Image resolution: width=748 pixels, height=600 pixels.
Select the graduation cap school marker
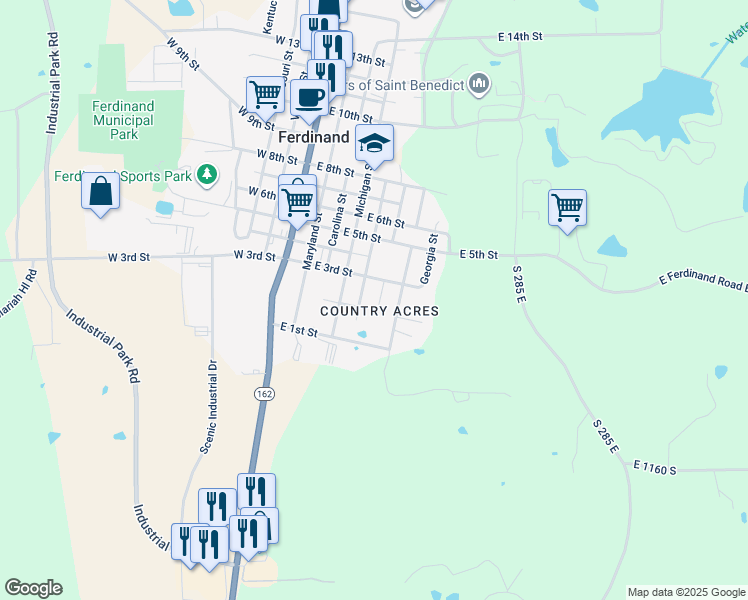pyautogui.click(x=374, y=143)
